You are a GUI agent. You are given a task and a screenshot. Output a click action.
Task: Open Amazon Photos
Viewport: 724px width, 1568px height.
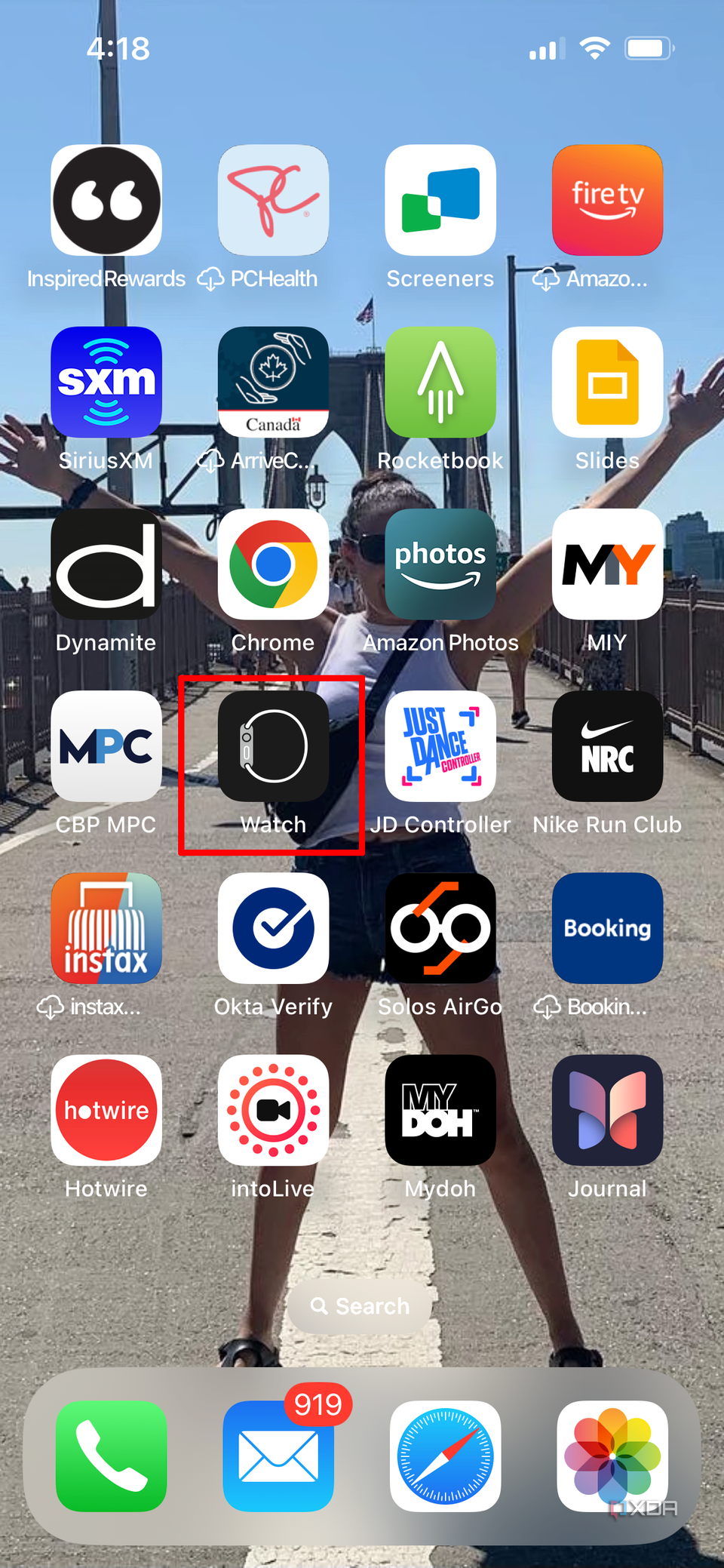tap(440, 564)
